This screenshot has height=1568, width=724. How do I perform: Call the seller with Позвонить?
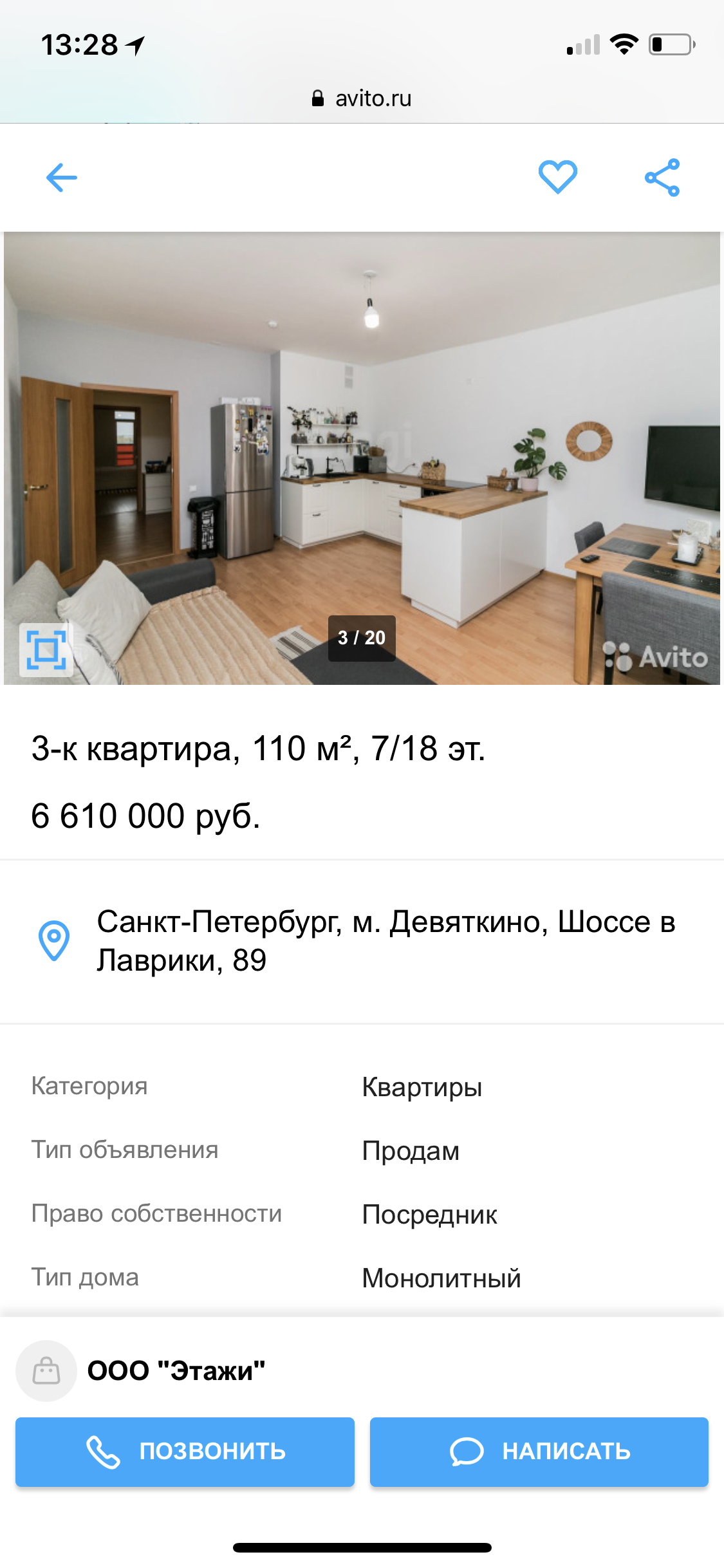[185, 1451]
